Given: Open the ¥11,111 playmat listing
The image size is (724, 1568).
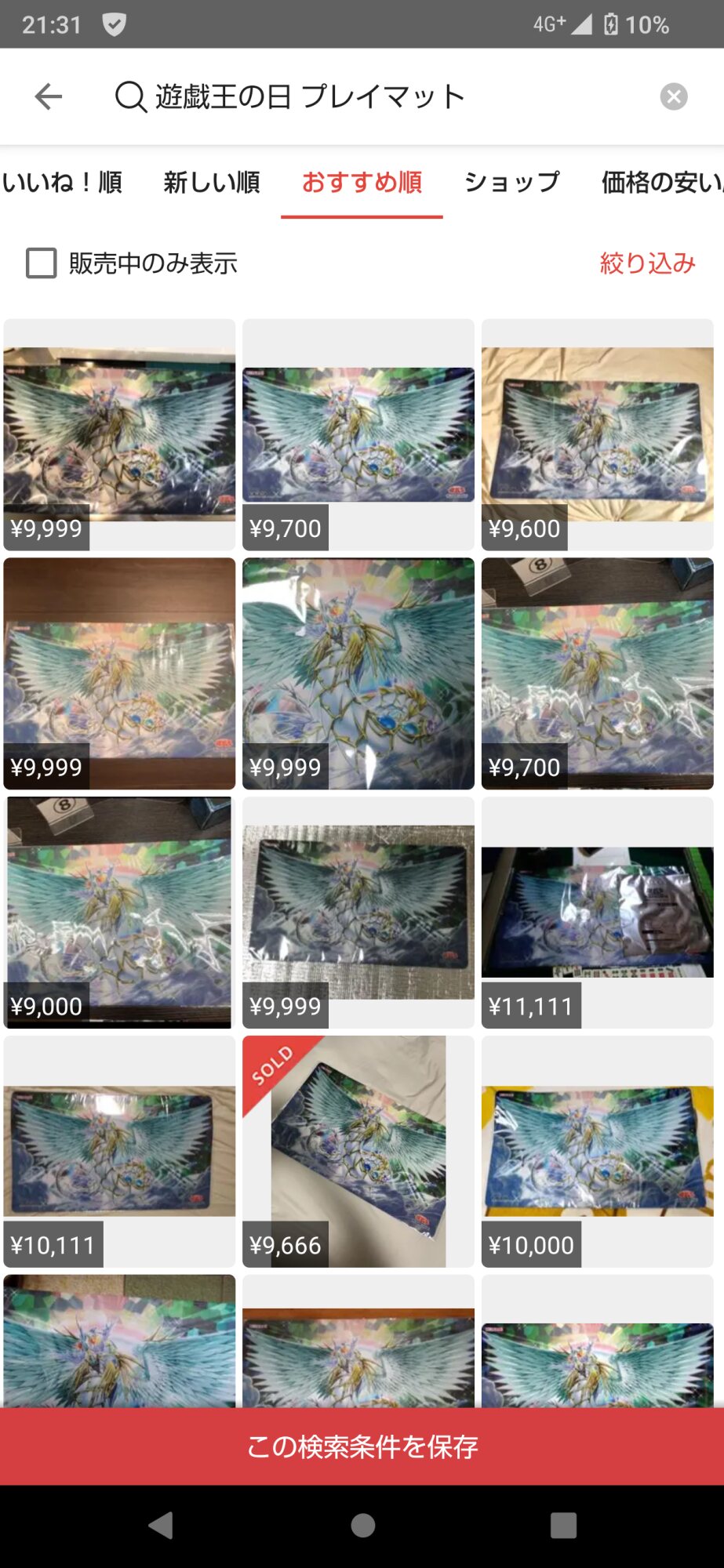Looking at the screenshot, I should pyautogui.click(x=597, y=912).
